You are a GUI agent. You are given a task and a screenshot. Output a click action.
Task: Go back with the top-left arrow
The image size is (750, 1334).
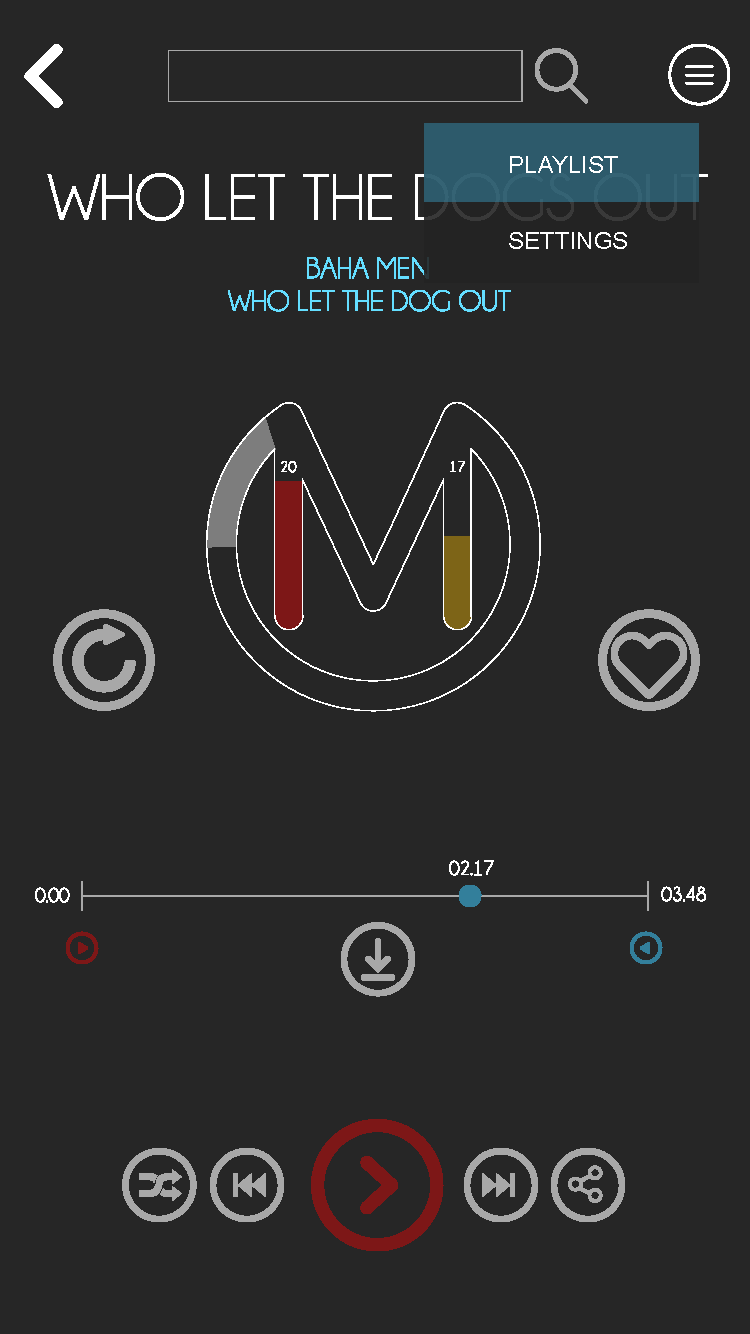click(44, 76)
